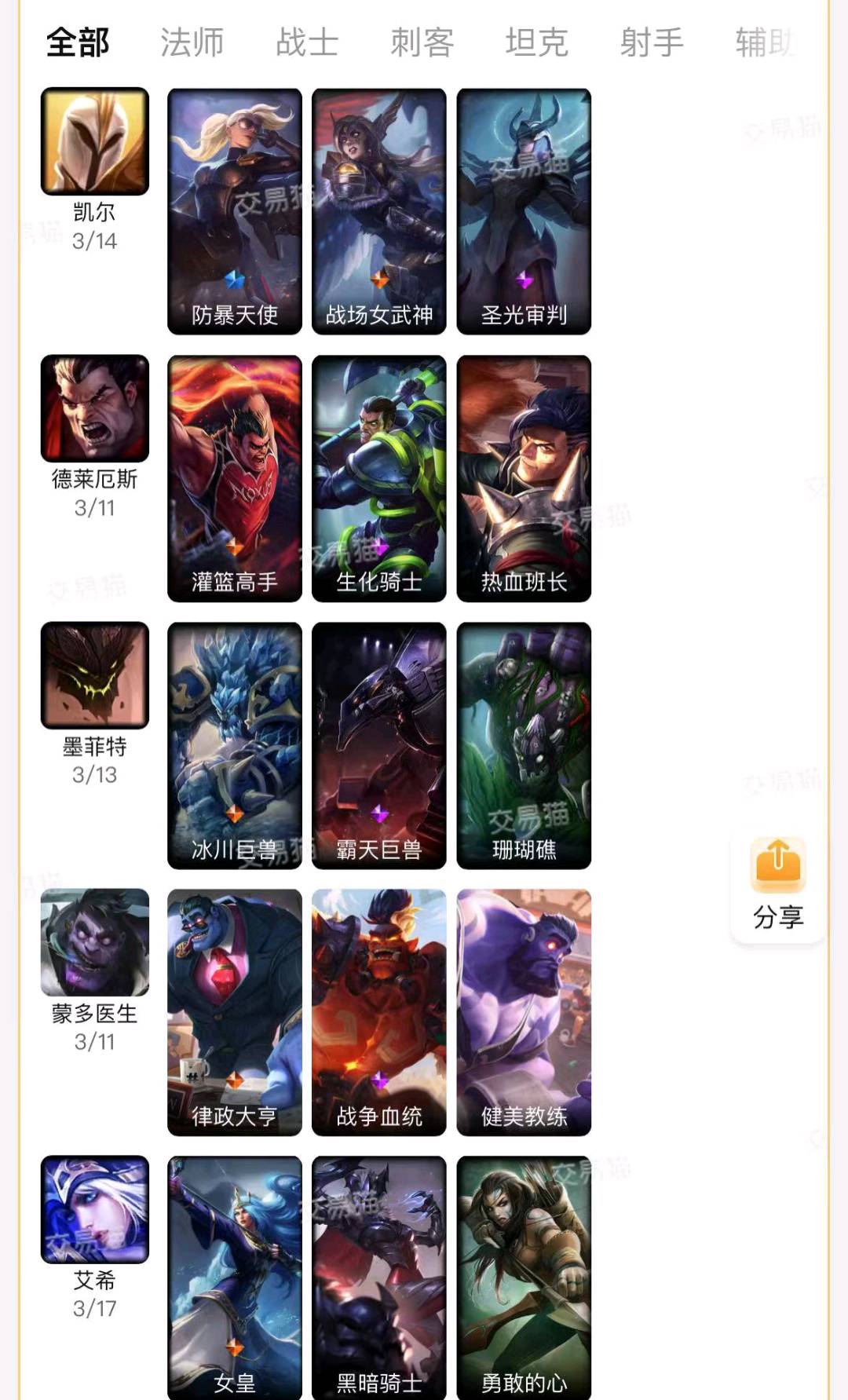Switch to the 射手 tab
Screen dimensions: 848x1400
click(x=652, y=42)
